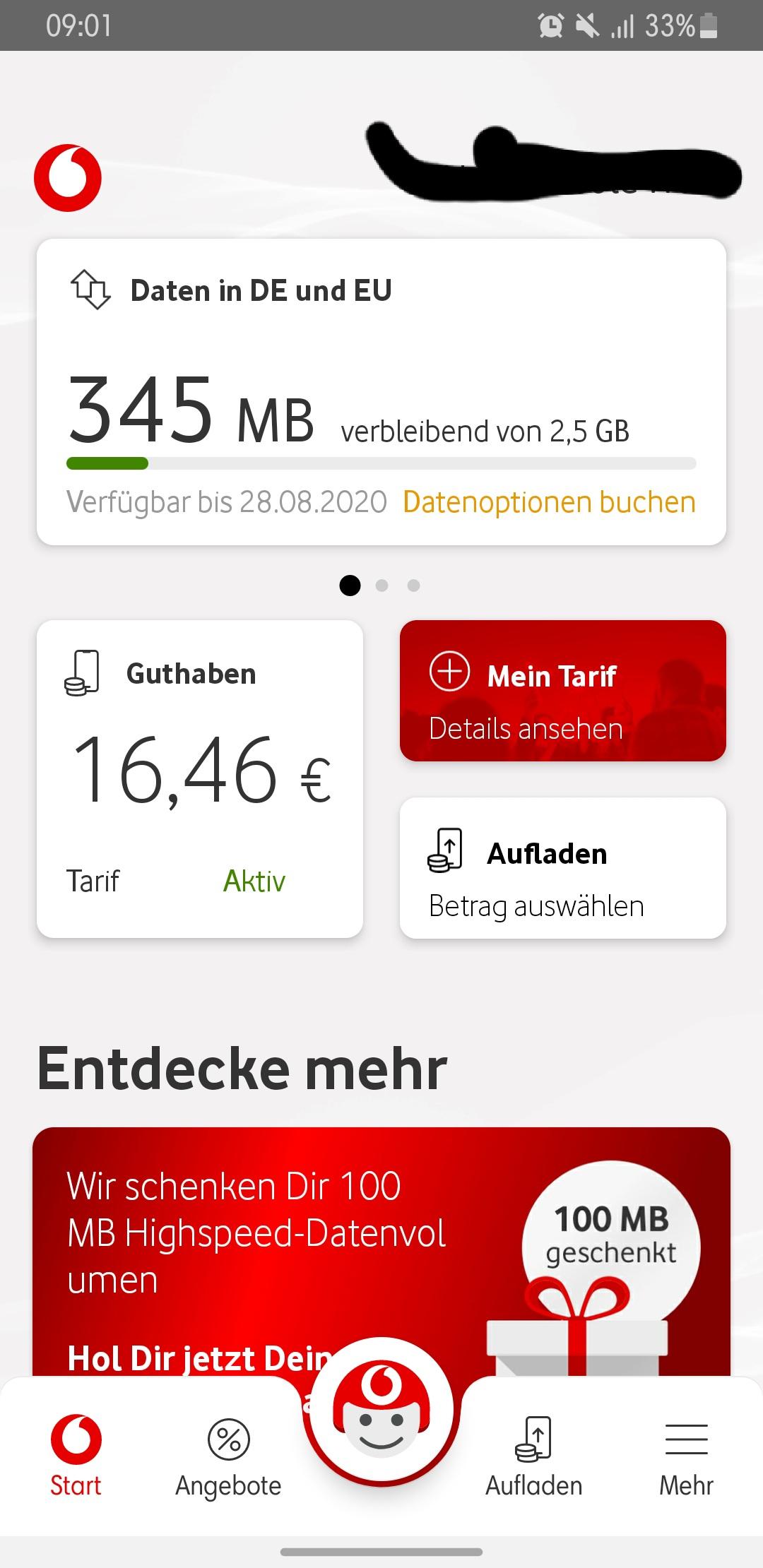Tap the Vodafone logo in top left
Screen dimensions: 763x1568
click(x=69, y=177)
